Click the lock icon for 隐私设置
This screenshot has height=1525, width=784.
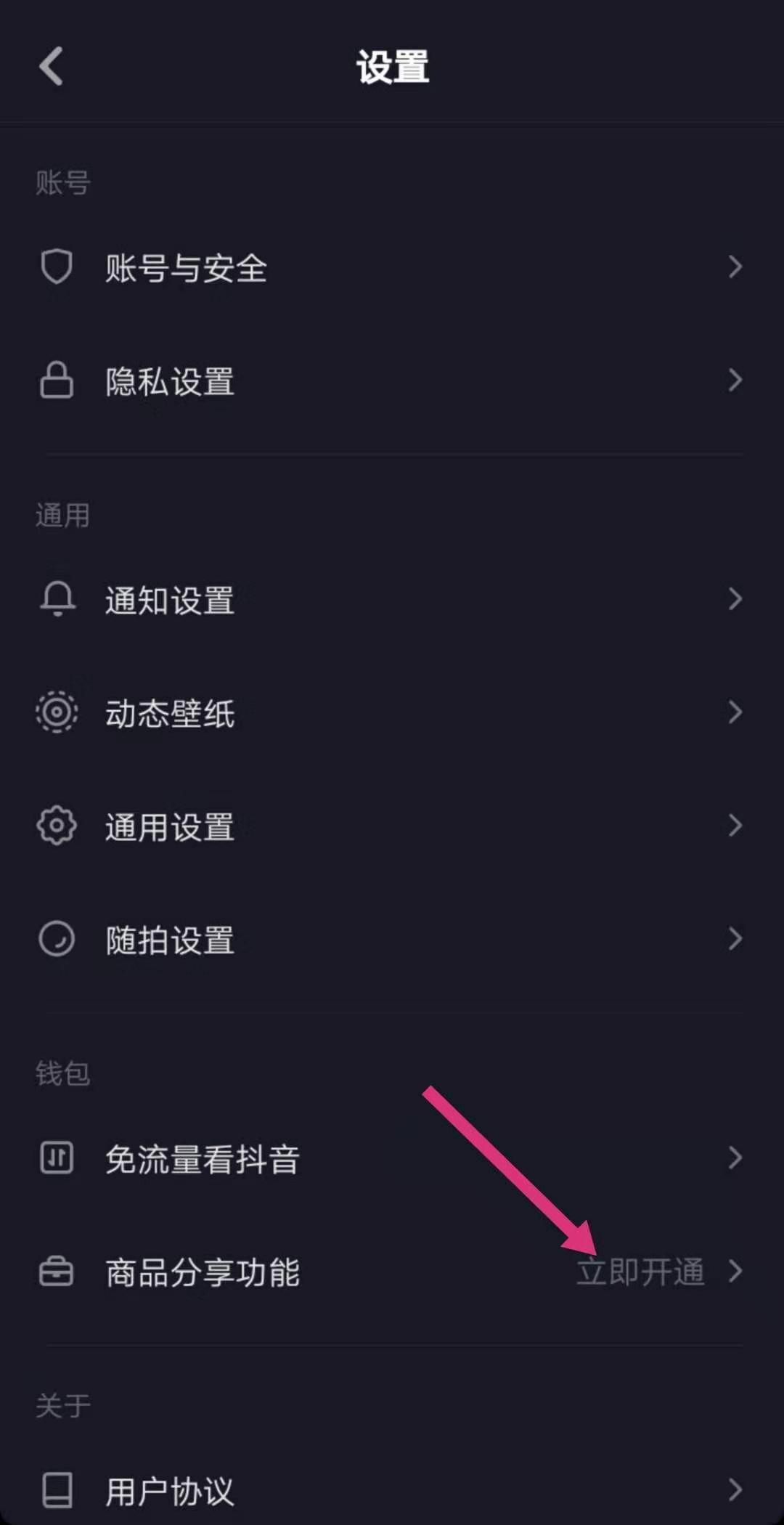coord(57,381)
